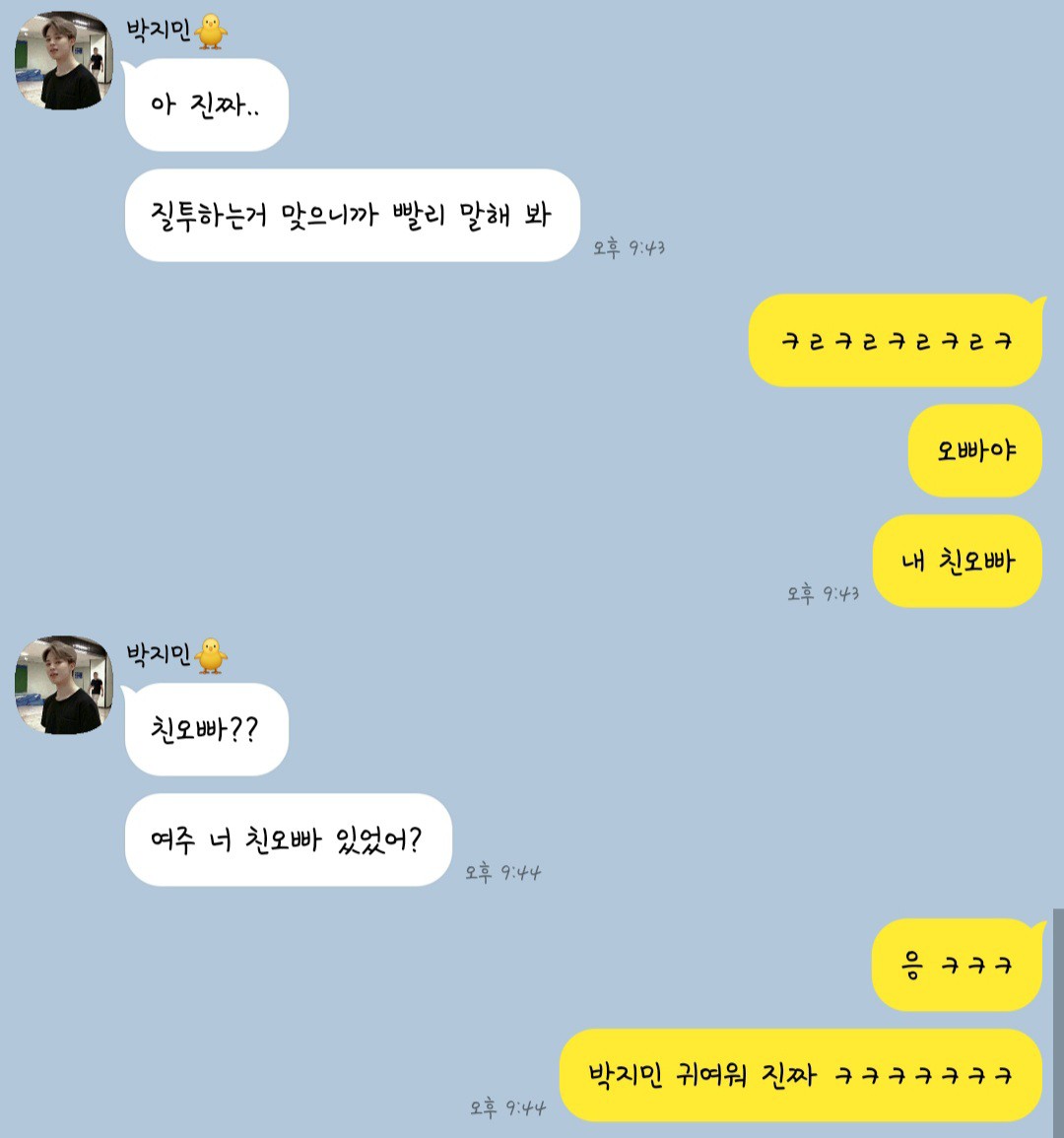Open 박지민's profile photo beside '아 진짜..' message
This screenshot has height=1138, width=1064.
click(63, 61)
